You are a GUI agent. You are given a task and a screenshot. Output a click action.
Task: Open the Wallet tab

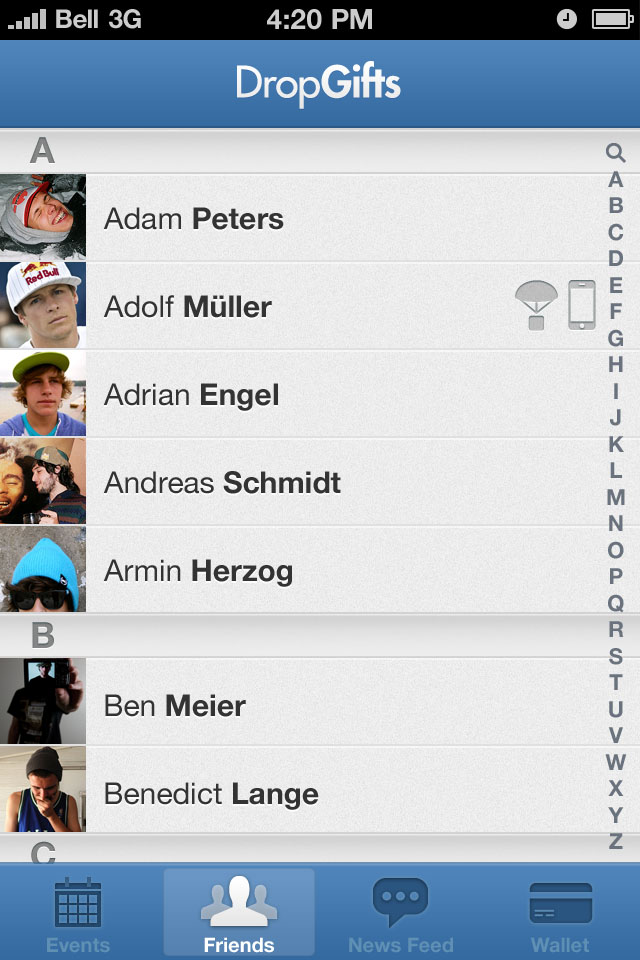[560, 913]
